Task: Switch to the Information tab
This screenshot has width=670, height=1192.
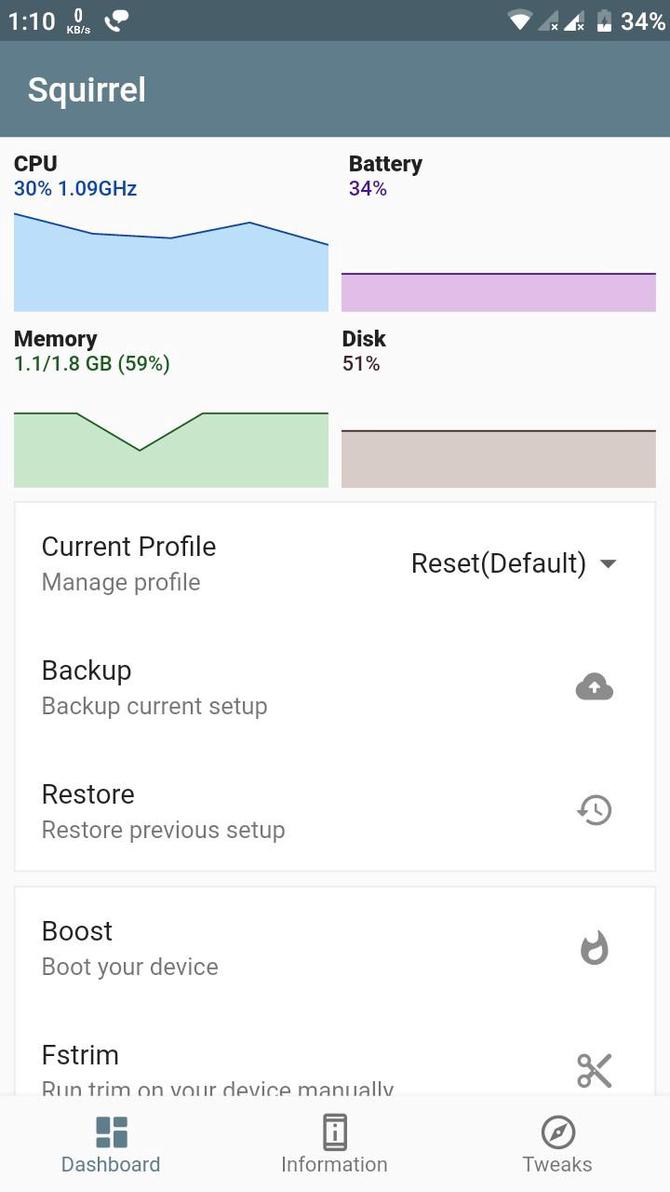Action: tap(334, 1145)
